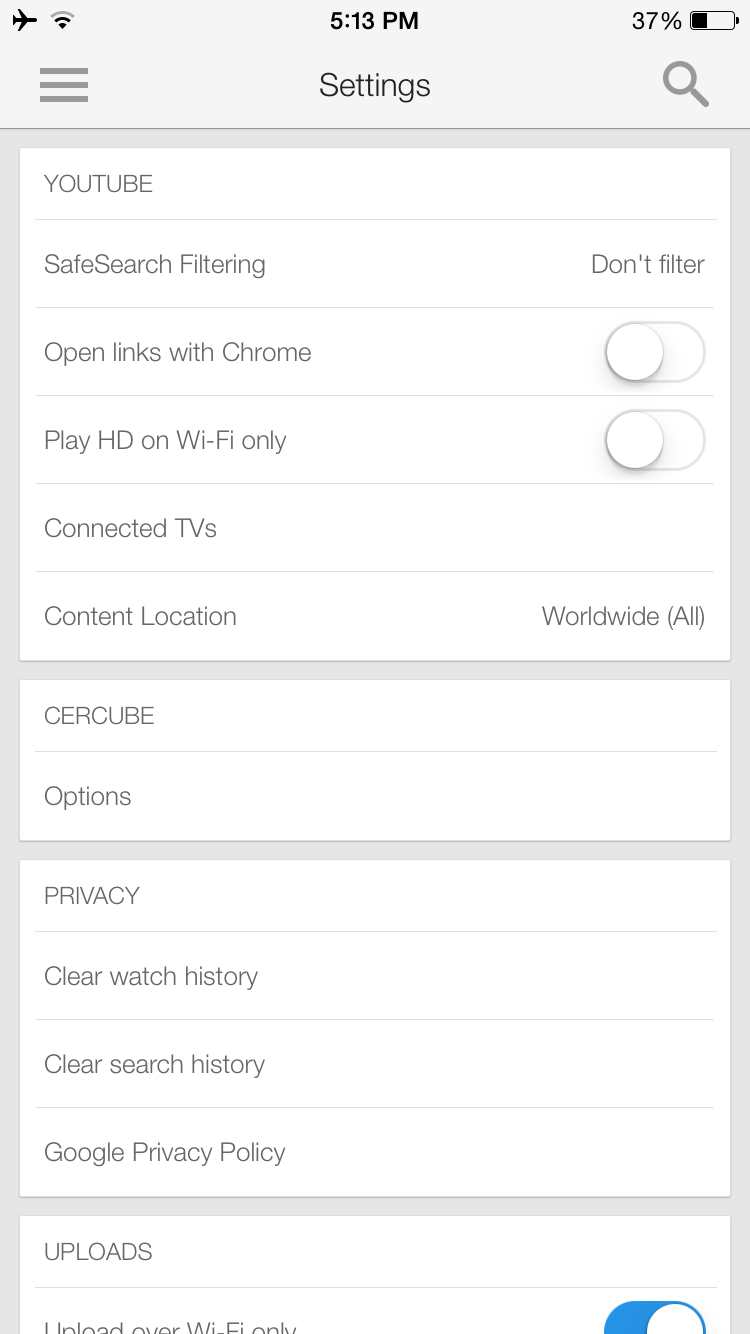Turn on Play HD on Wi-Fi only
This screenshot has width=750, height=1334.
655,440
